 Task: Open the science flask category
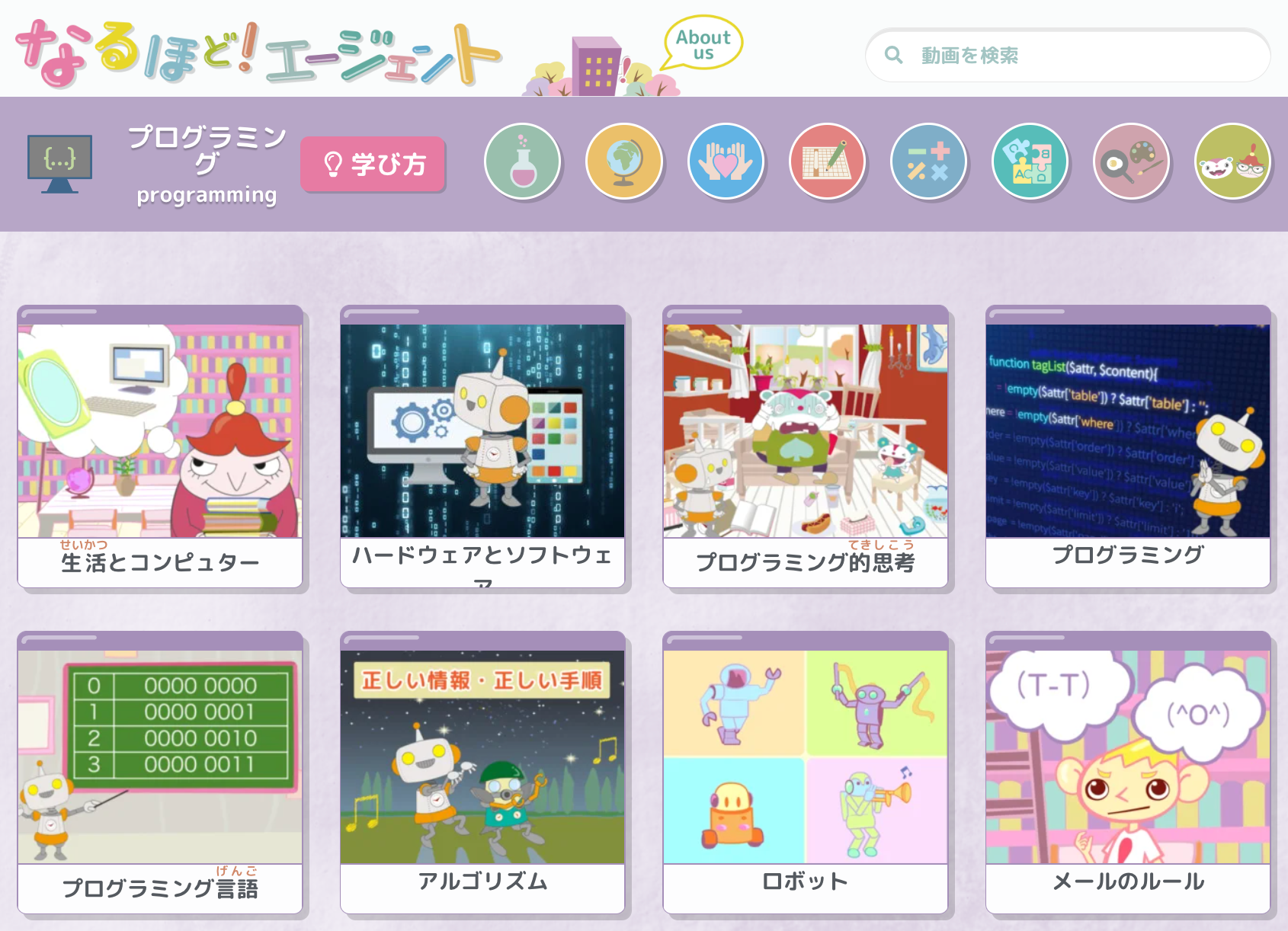click(x=523, y=162)
